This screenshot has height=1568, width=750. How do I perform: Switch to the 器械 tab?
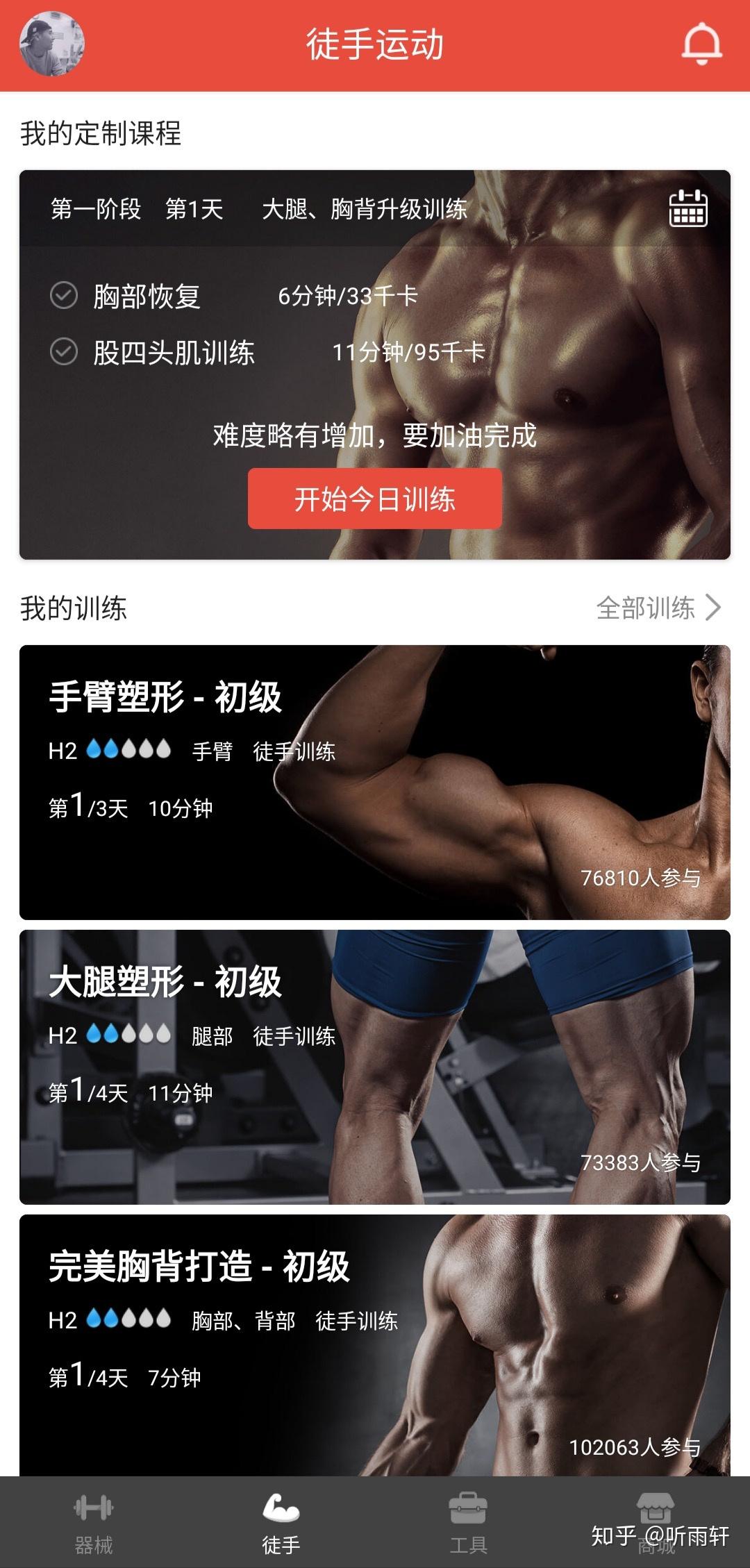(94, 1521)
